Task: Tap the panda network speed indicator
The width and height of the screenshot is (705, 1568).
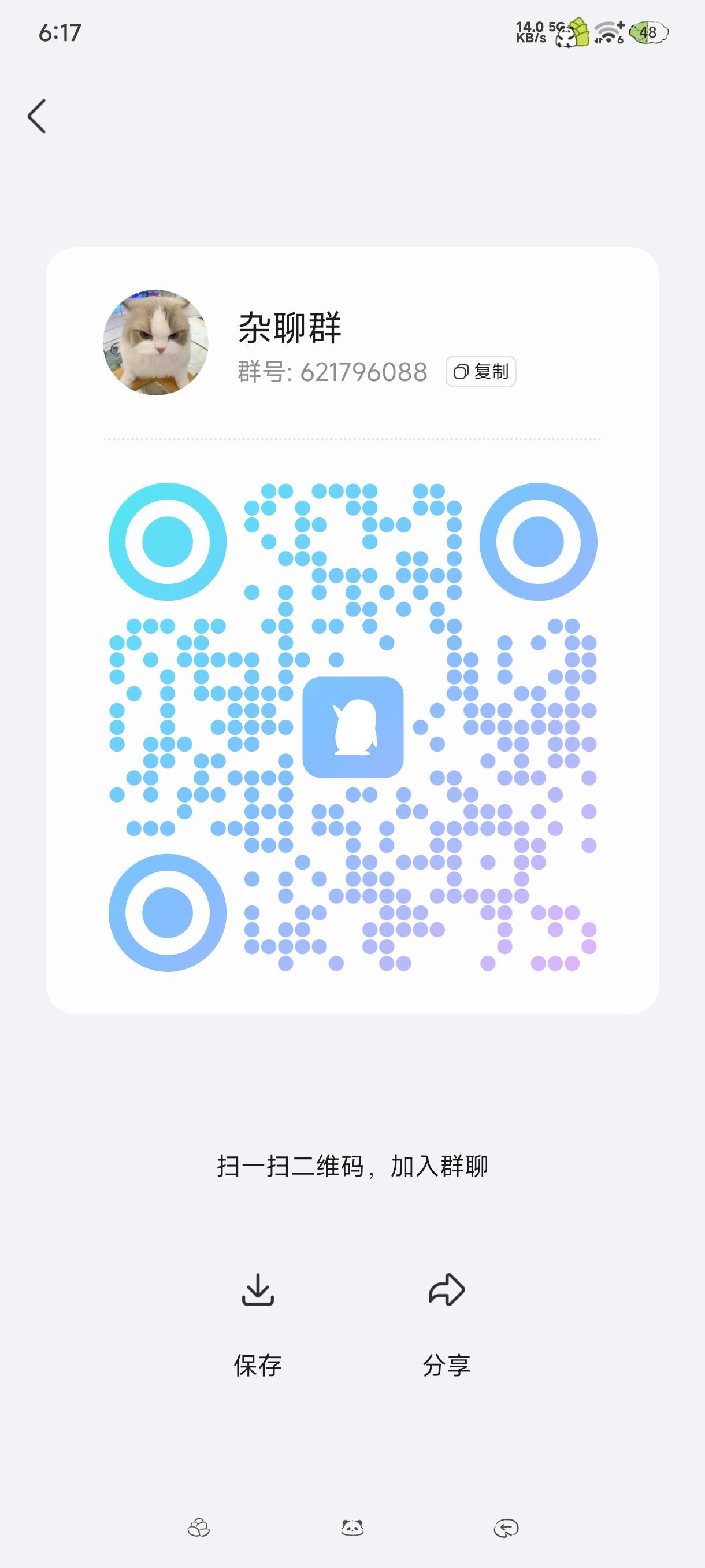Action: [566, 35]
